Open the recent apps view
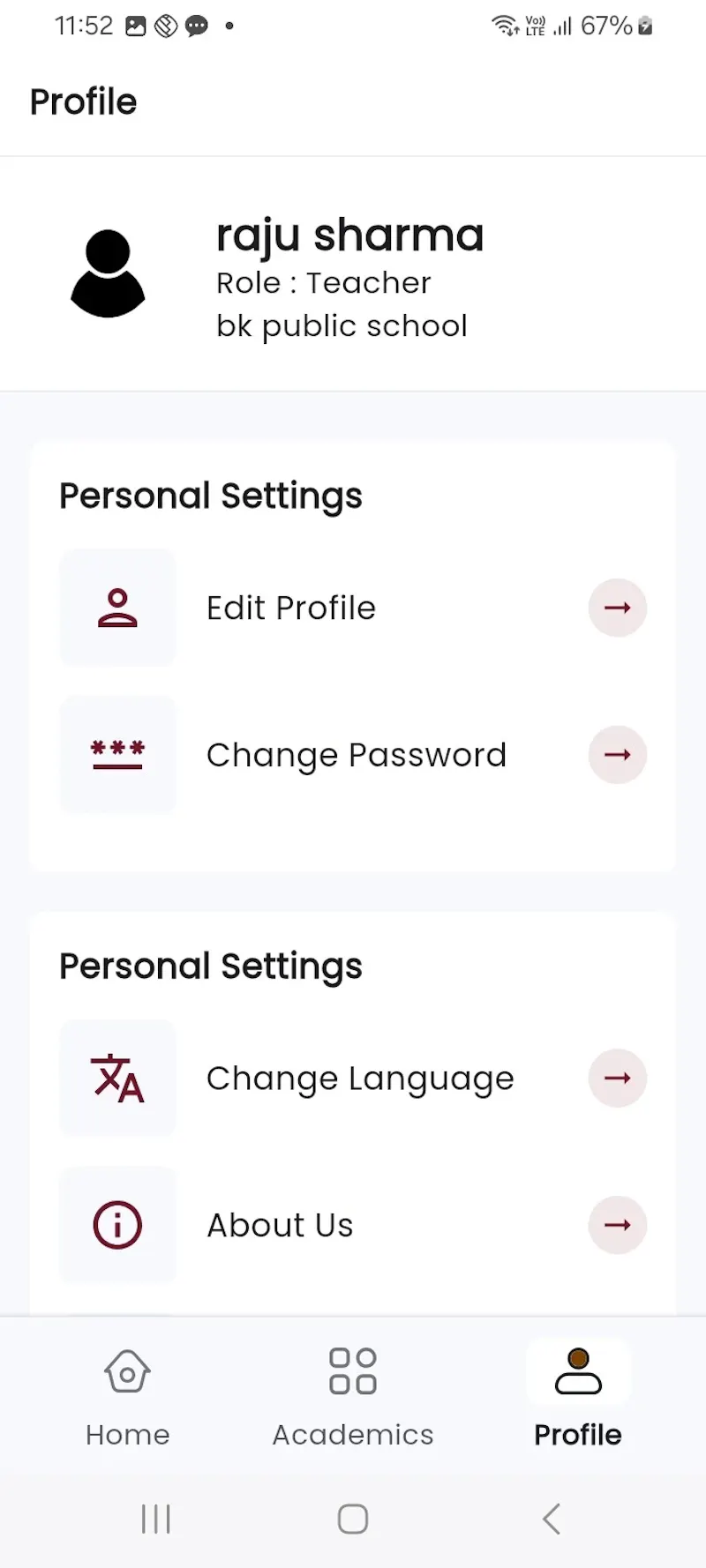This screenshot has width=706, height=1568. 155,1519
